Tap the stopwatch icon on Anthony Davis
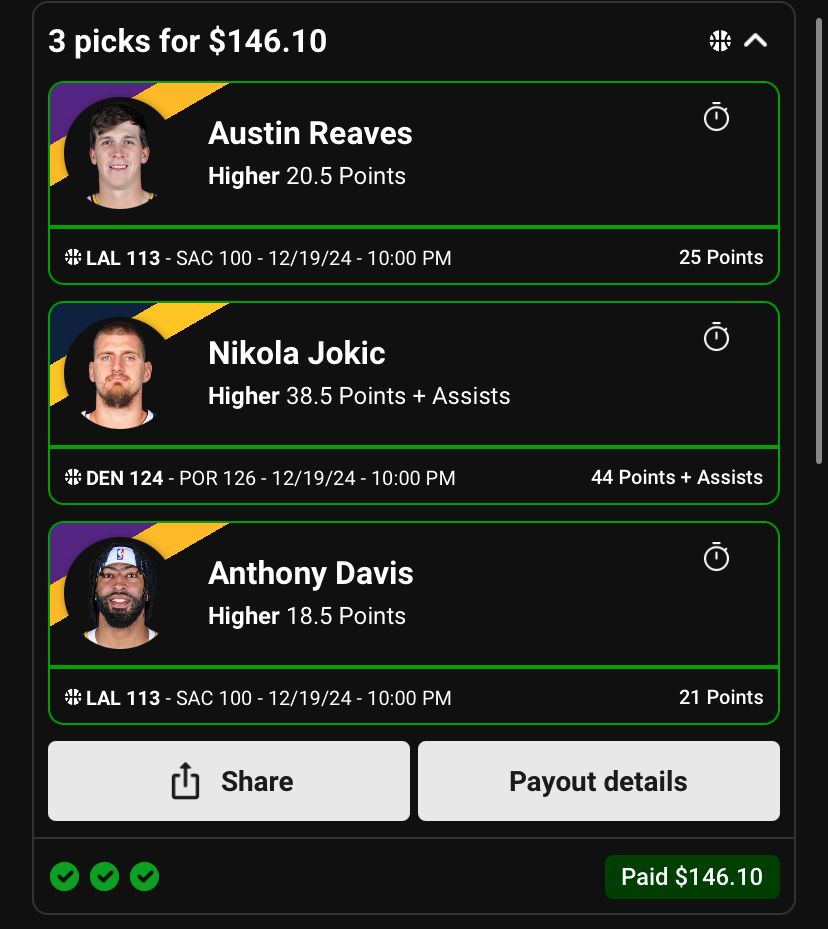The width and height of the screenshot is (828, 929). (716, 557)
